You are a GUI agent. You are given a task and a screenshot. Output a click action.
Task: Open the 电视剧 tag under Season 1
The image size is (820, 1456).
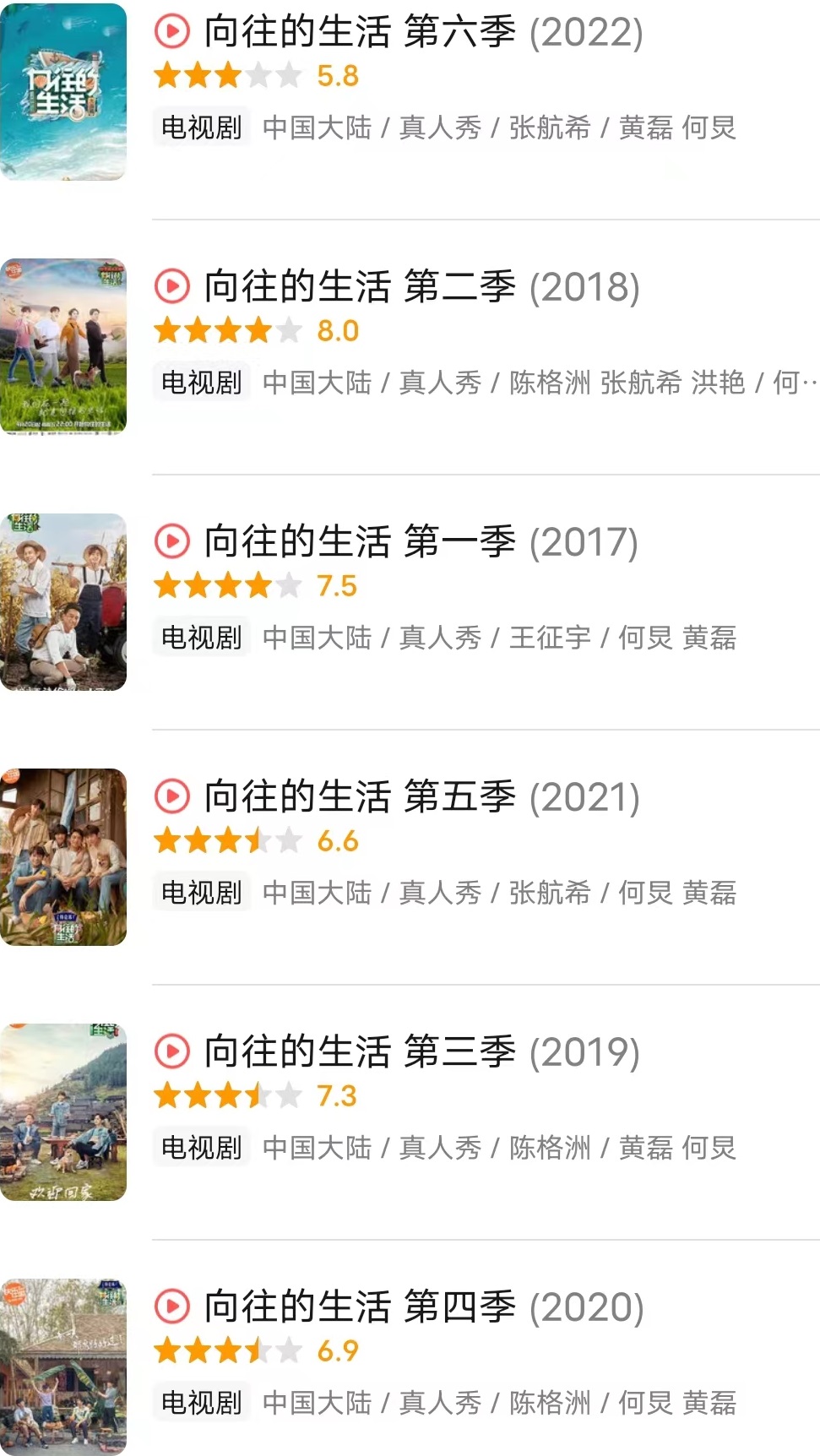(x=201, y=638)
